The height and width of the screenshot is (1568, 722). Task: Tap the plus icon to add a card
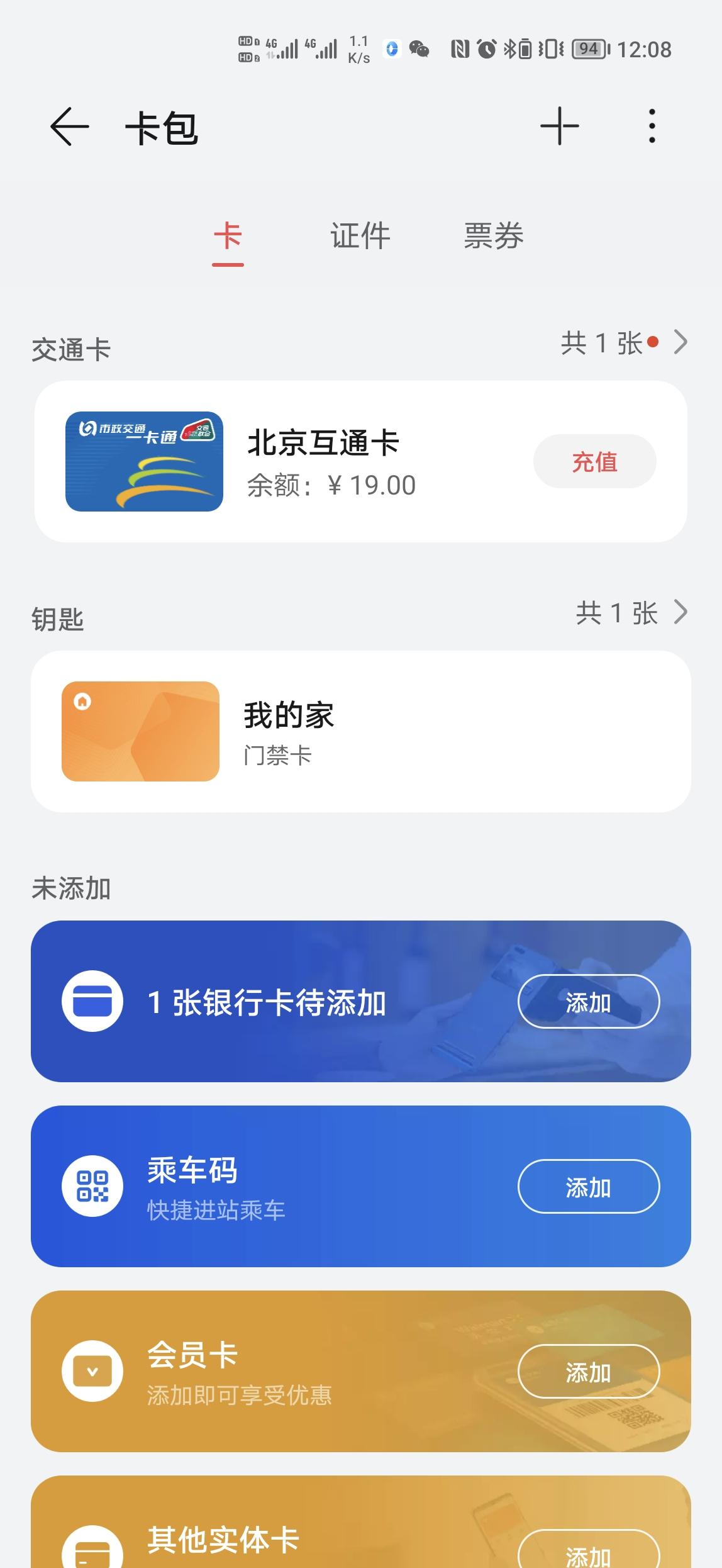[558, 125]
